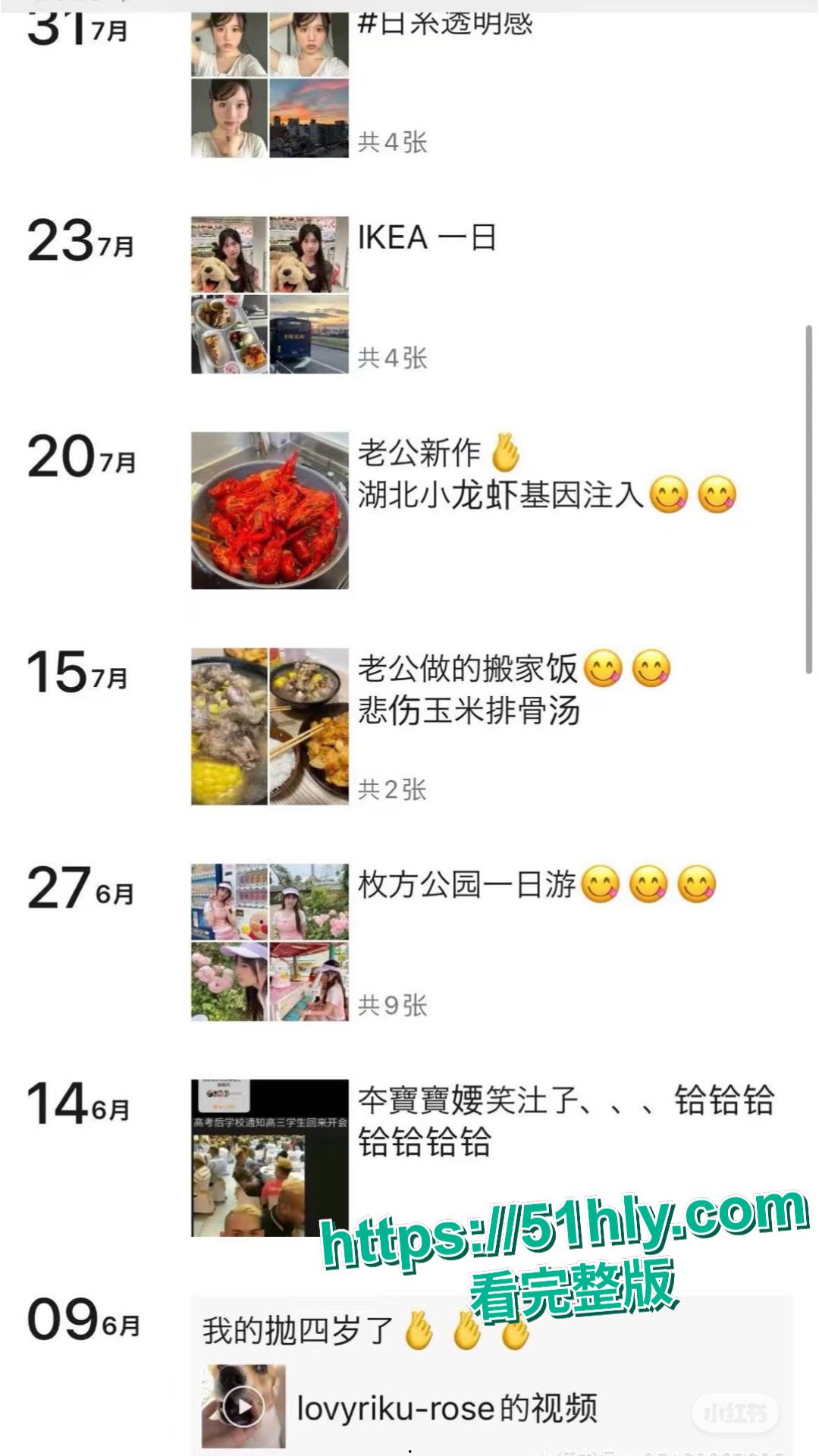Click the 共2张 label on the July 15 post
The width and height of the screenshot is (819, 1456).
pyautogui.click(x=394, y=789)
